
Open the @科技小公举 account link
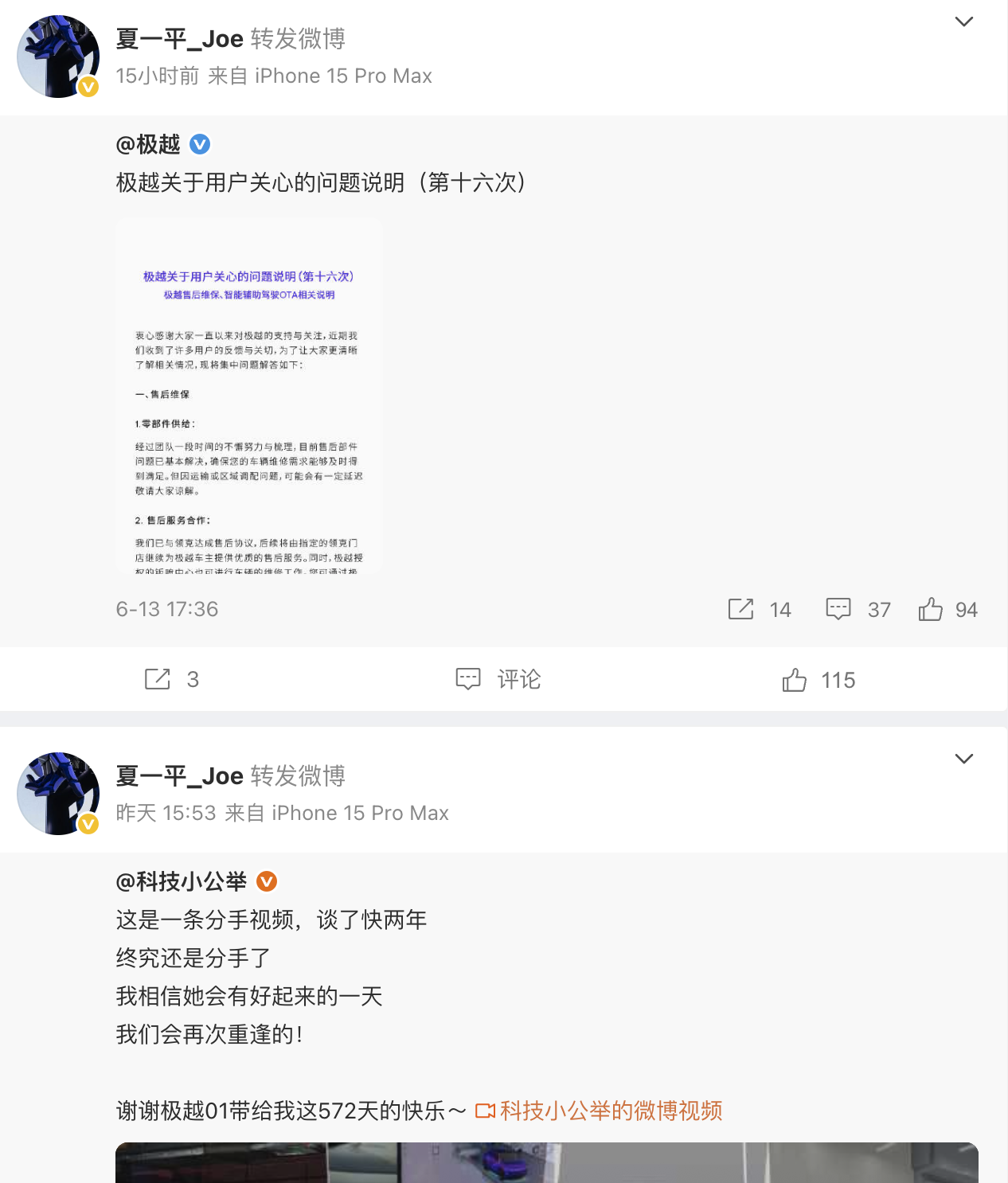pyautogui.click(x=182, y=881)
